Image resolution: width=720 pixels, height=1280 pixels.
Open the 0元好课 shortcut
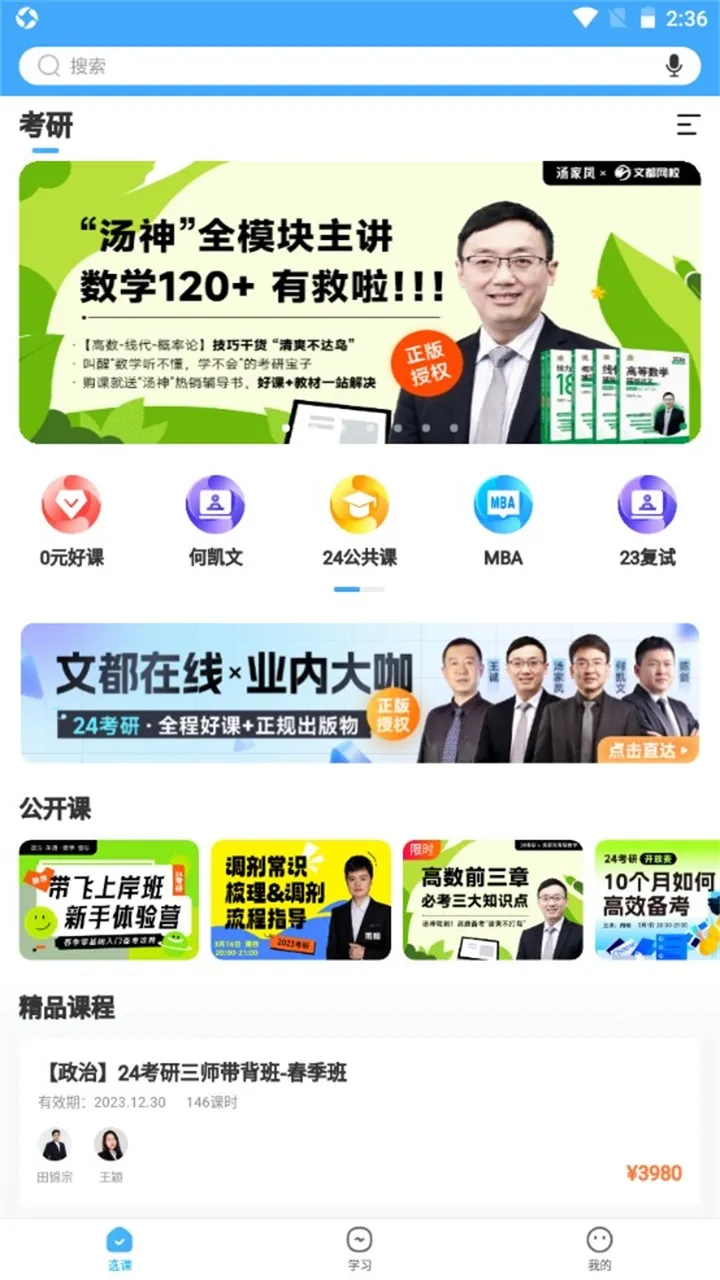click(71, 522)
